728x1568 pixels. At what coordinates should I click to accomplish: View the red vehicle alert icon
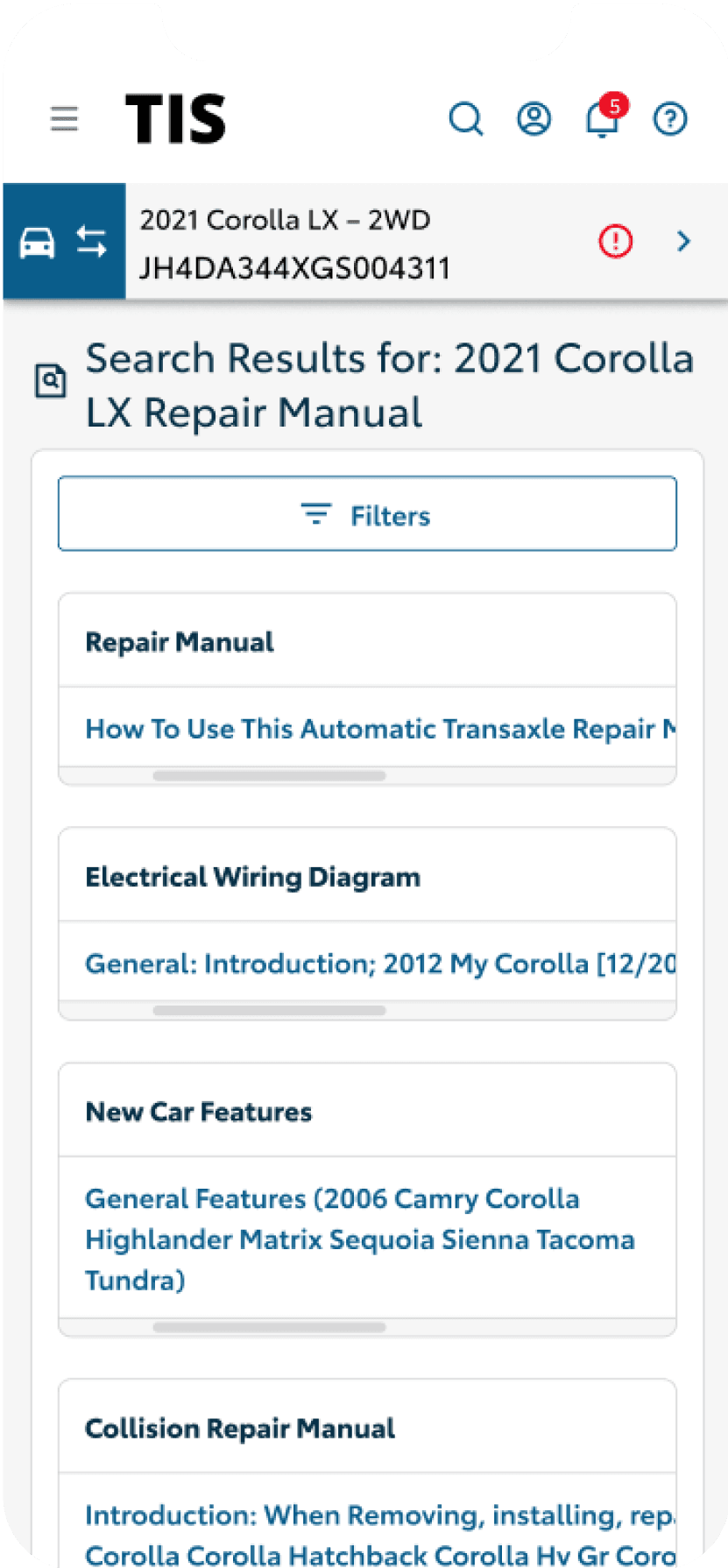(x=615, y=240)
